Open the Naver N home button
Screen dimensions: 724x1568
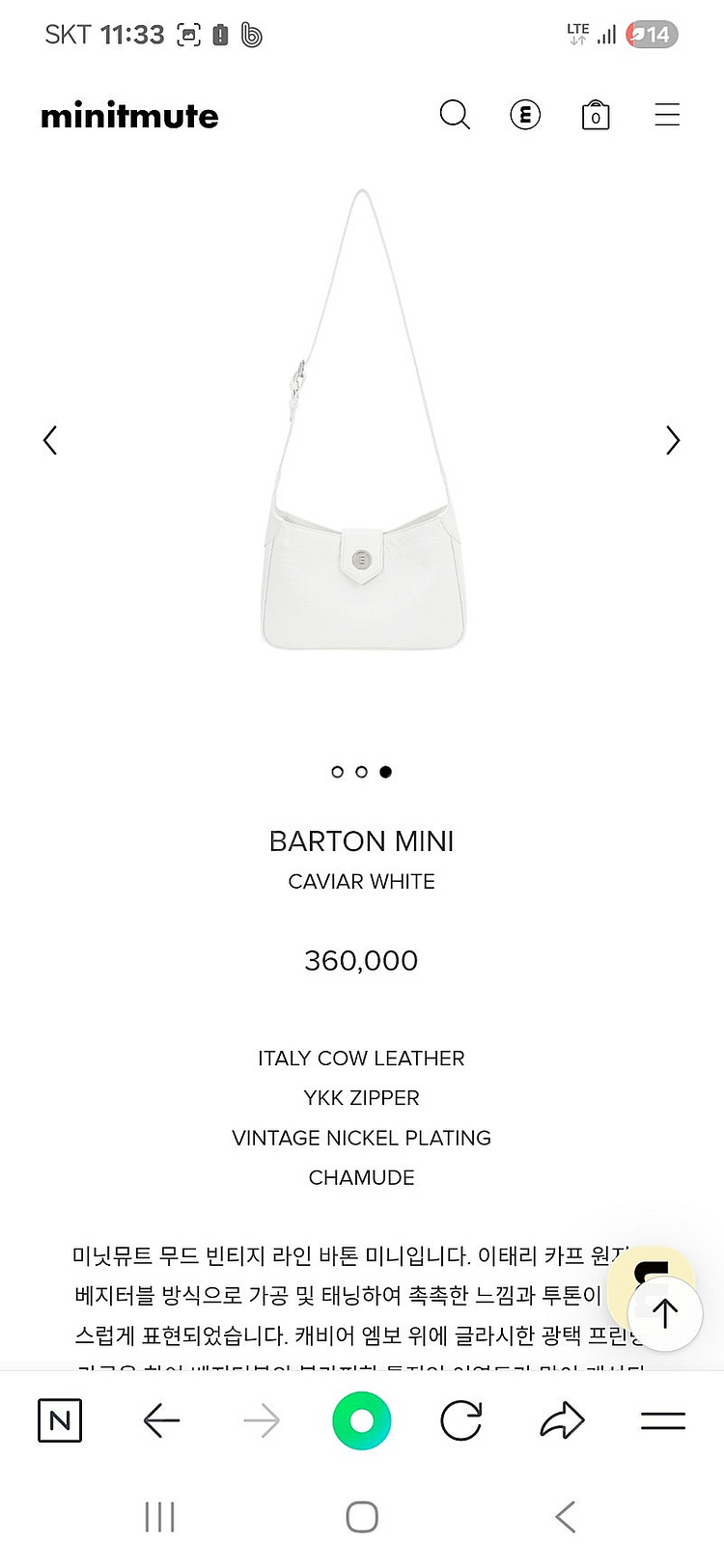60,1420
